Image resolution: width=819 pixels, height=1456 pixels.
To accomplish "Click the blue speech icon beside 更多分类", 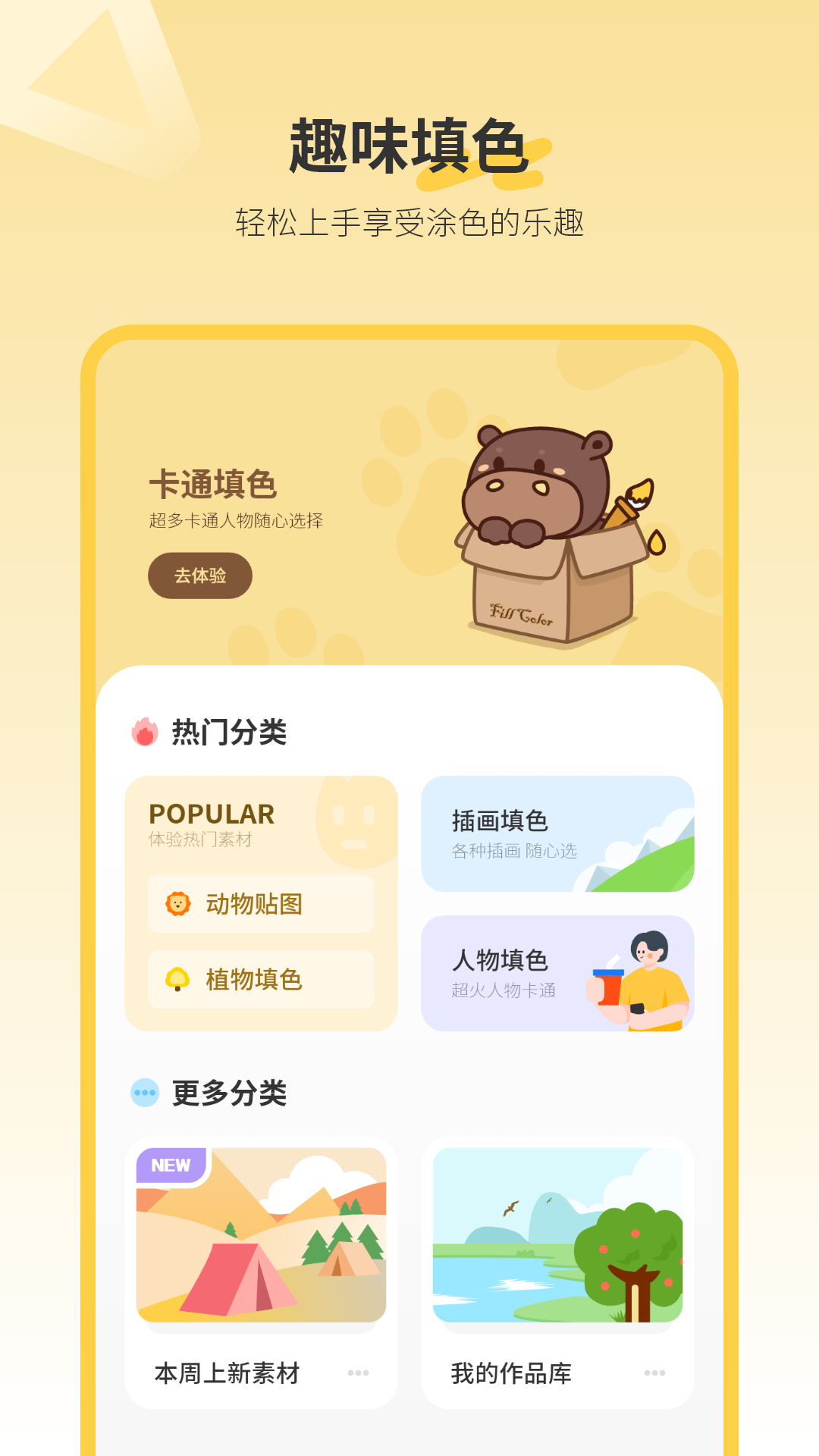I will (x=144, y=1093).
